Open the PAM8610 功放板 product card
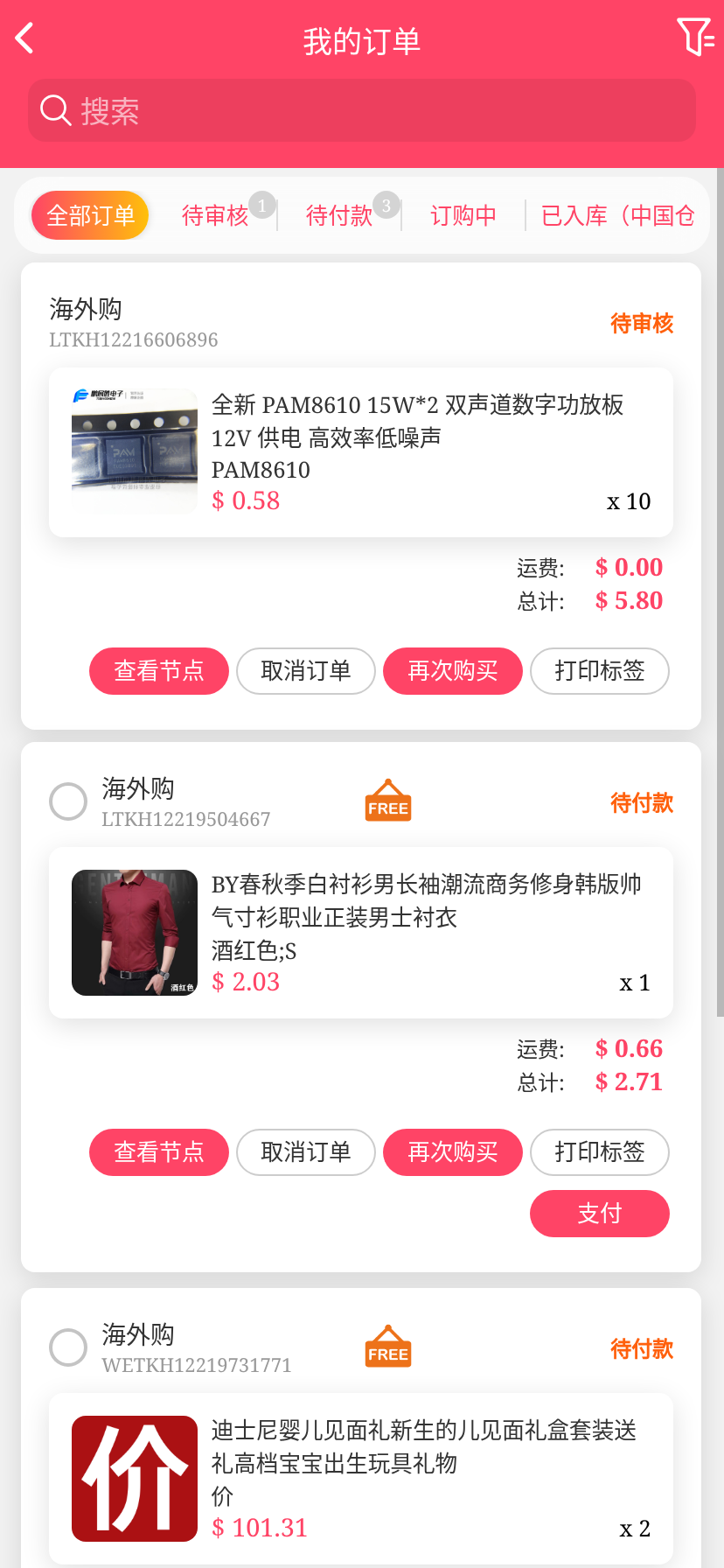The width and height of the screenshot is (724, 1568). pos(360,451)
